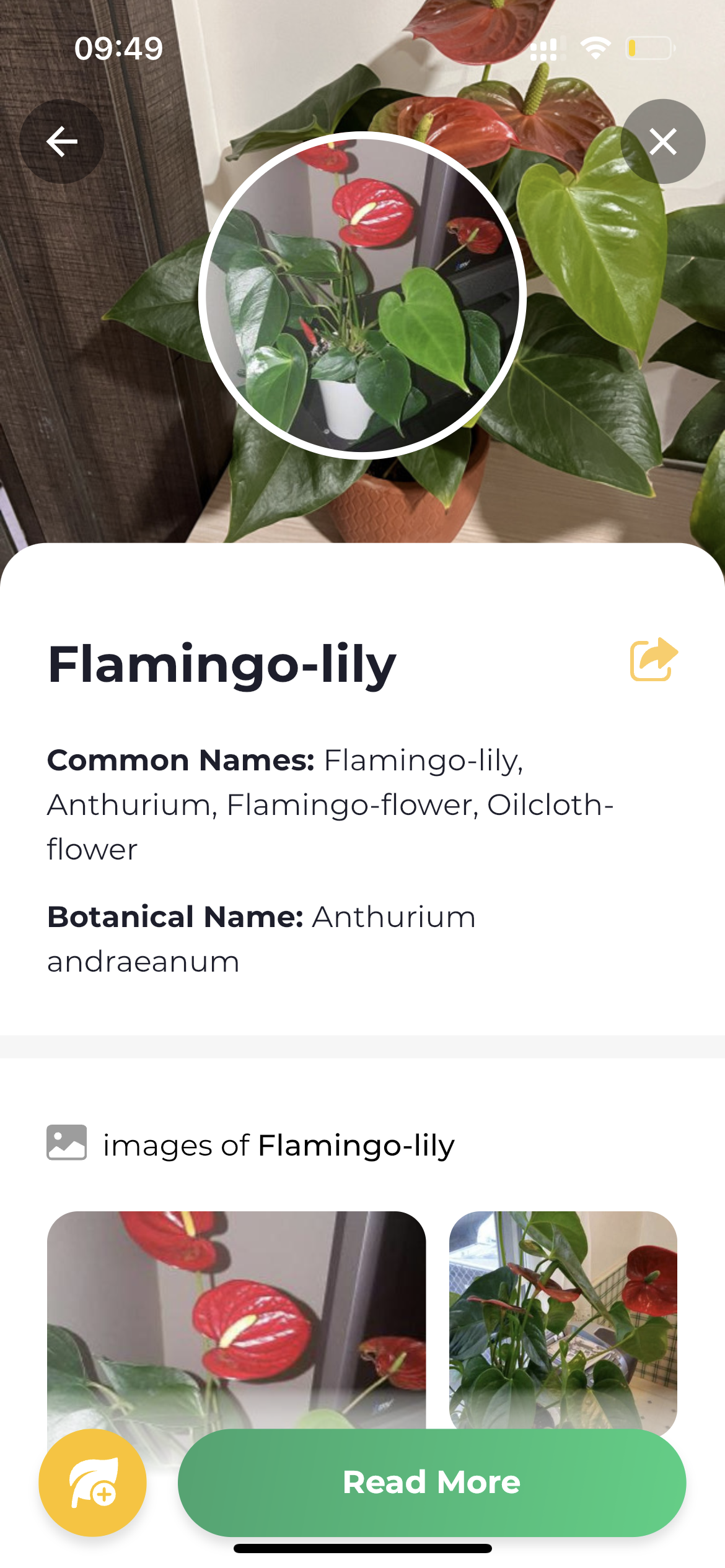Close the plant identification result
Viewport: 725px width, 1568px height.
tap(662, 142)
